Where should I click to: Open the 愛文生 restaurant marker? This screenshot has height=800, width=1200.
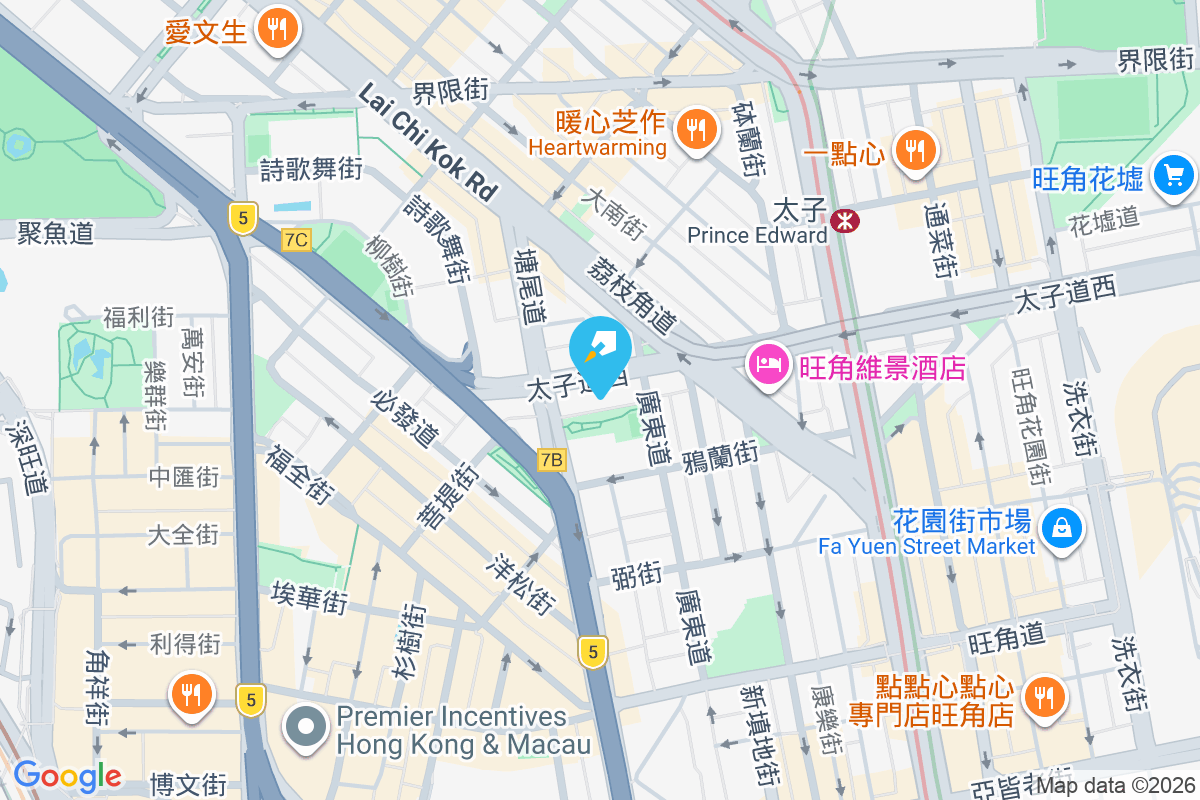coord(277,29)
